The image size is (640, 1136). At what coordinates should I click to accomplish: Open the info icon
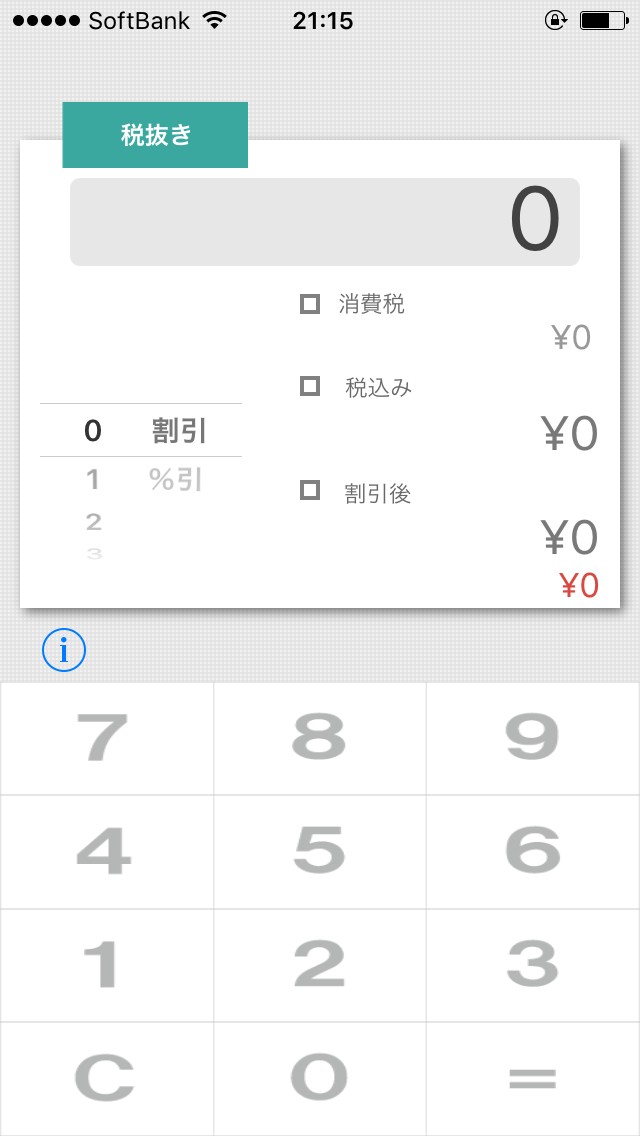pos(64,651)
